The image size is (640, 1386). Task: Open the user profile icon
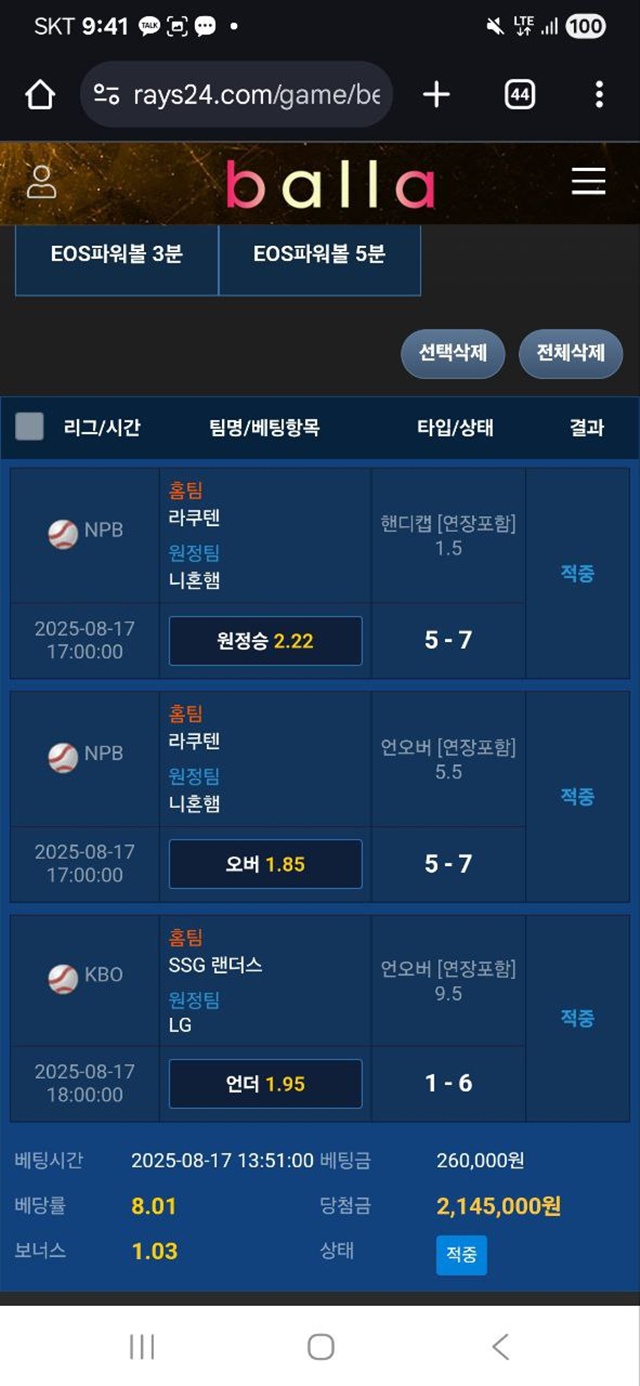click(41, 182)
